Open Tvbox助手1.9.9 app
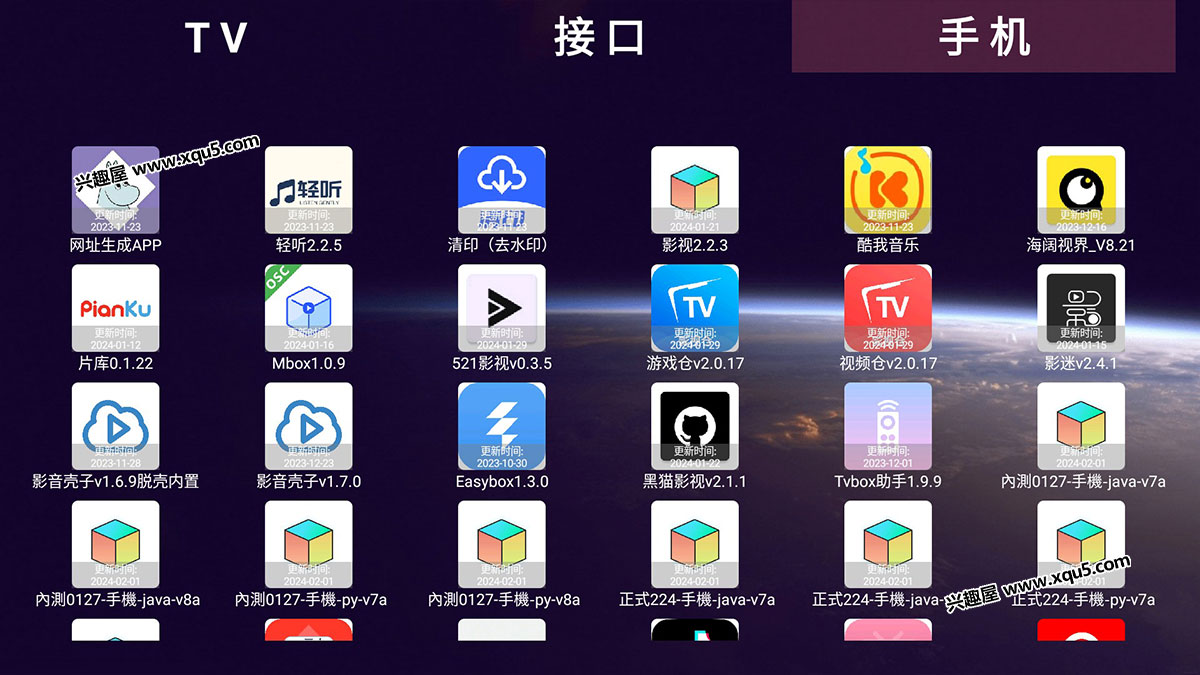This screenshot has width=1200, height=675. tap(887, 426)
